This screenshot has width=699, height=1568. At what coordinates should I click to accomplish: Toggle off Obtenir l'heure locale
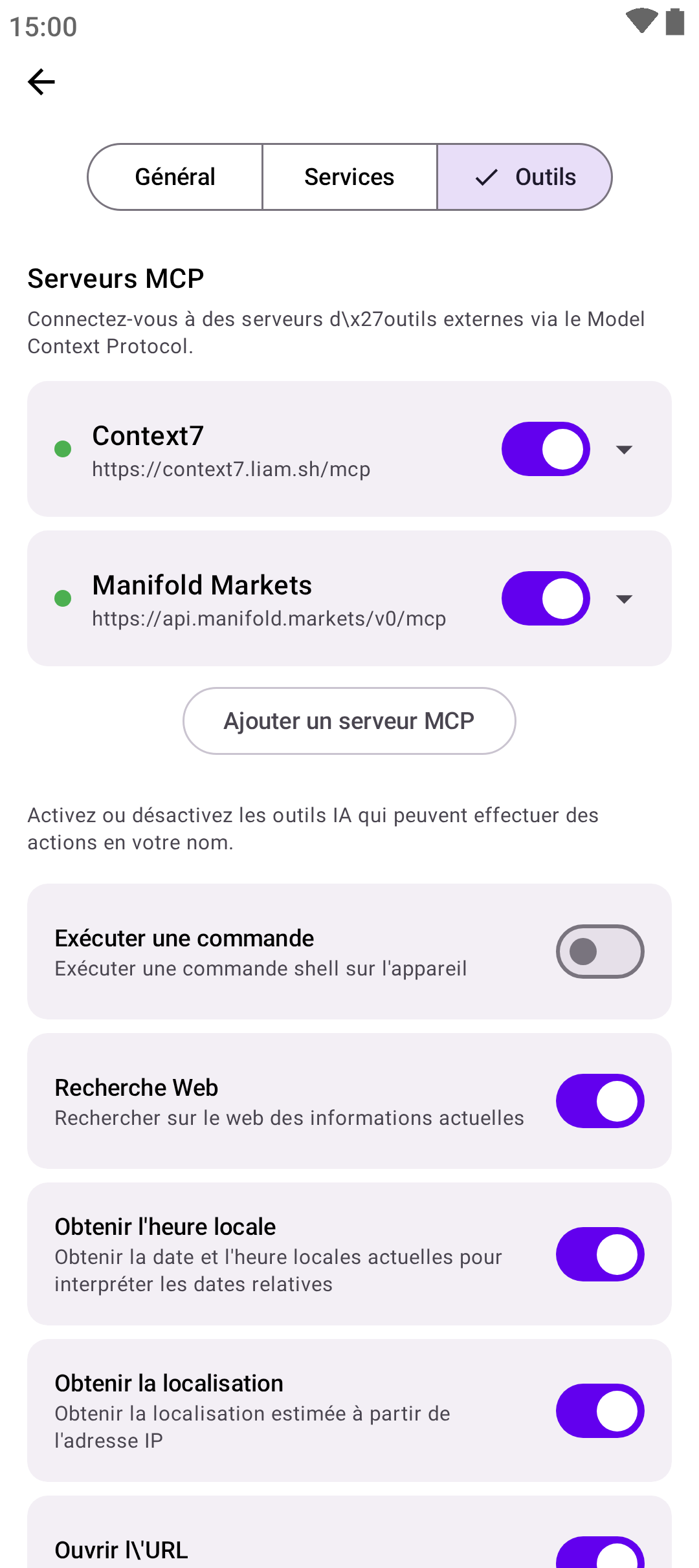pos(600,1254)
